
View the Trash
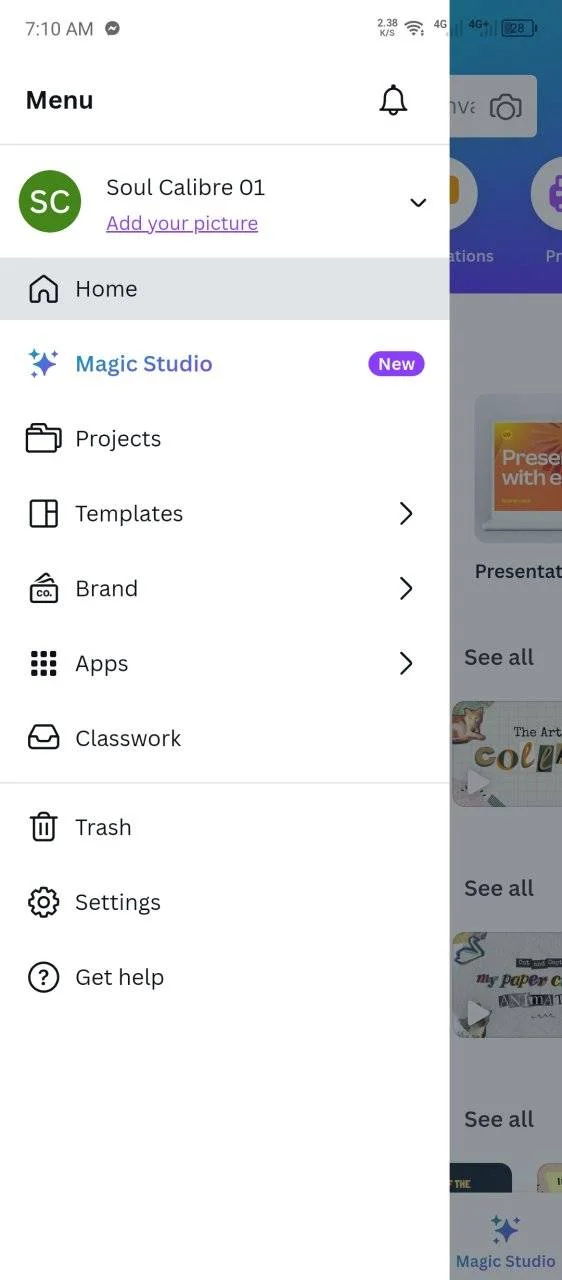[224, 827]
